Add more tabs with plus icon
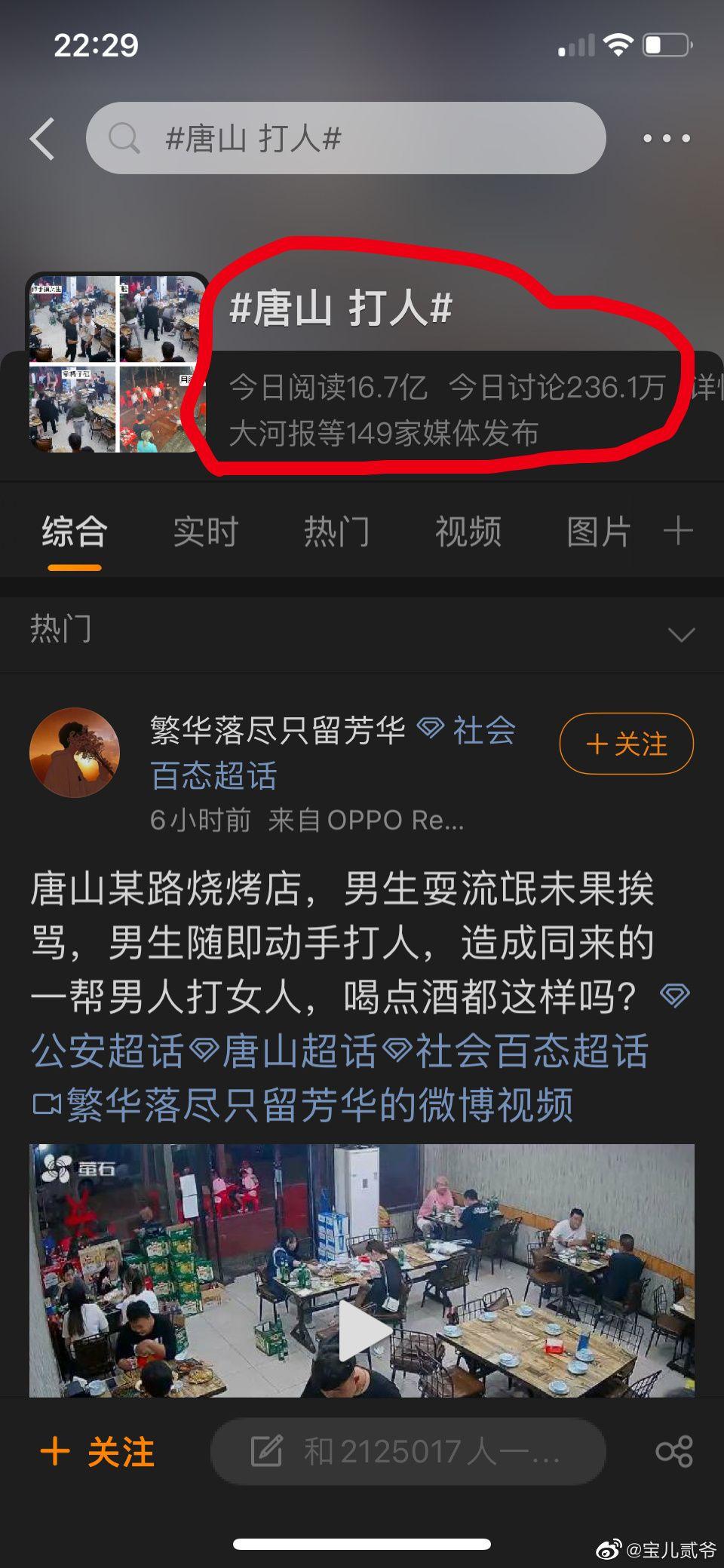Image resolution: width=724 pixels, height=1568 pixels. tap(677, 531)
